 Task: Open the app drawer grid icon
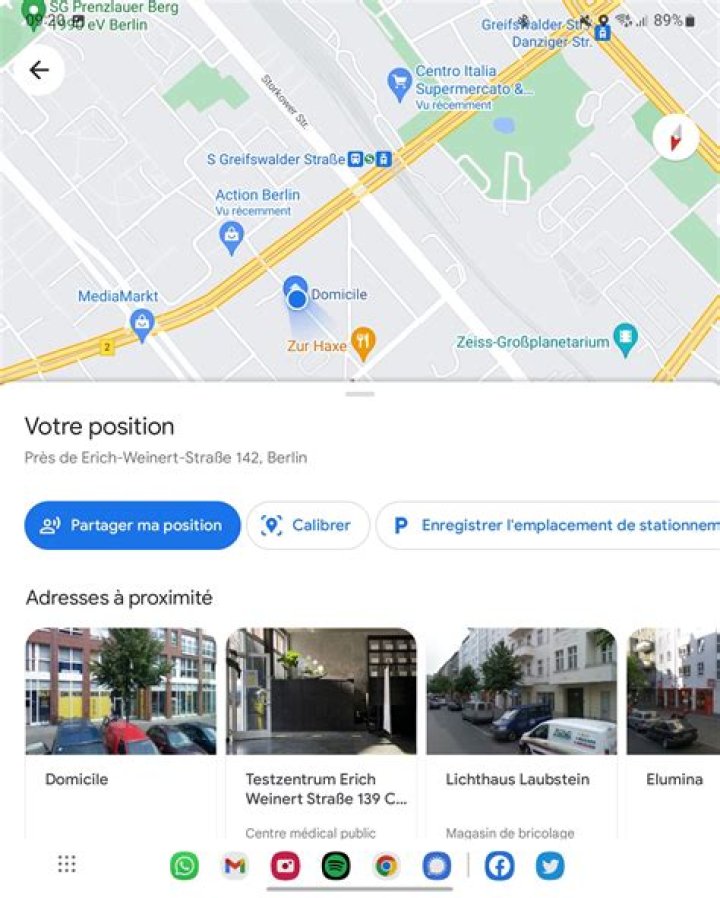pyautogui.click(x=66, y=863)
